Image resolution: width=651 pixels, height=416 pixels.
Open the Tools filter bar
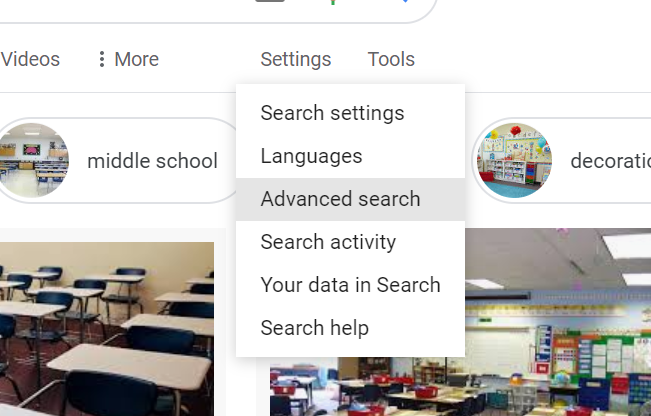(x=391, y=59)
